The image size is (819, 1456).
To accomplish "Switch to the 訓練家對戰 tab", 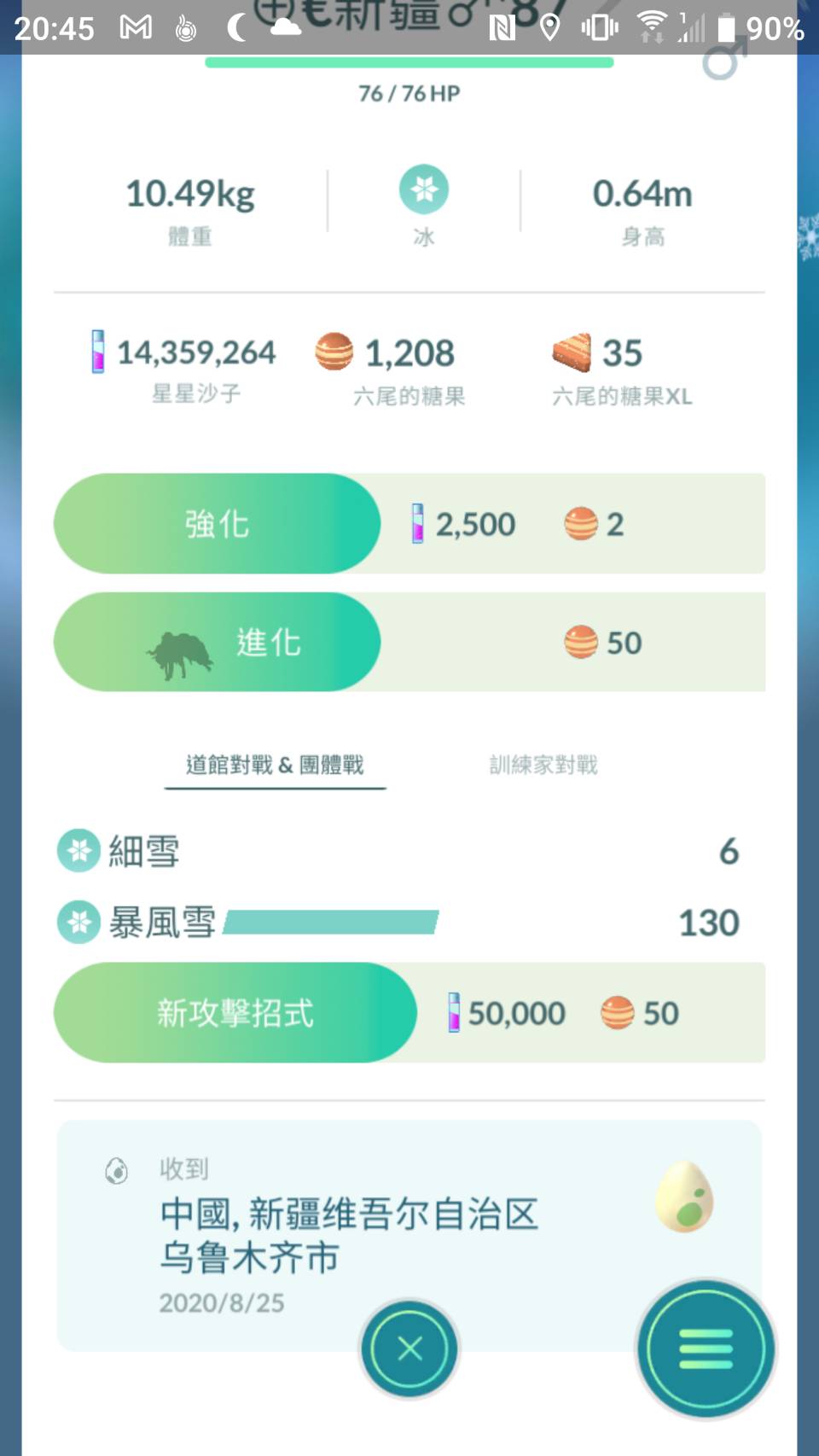I will coord(543,765).
